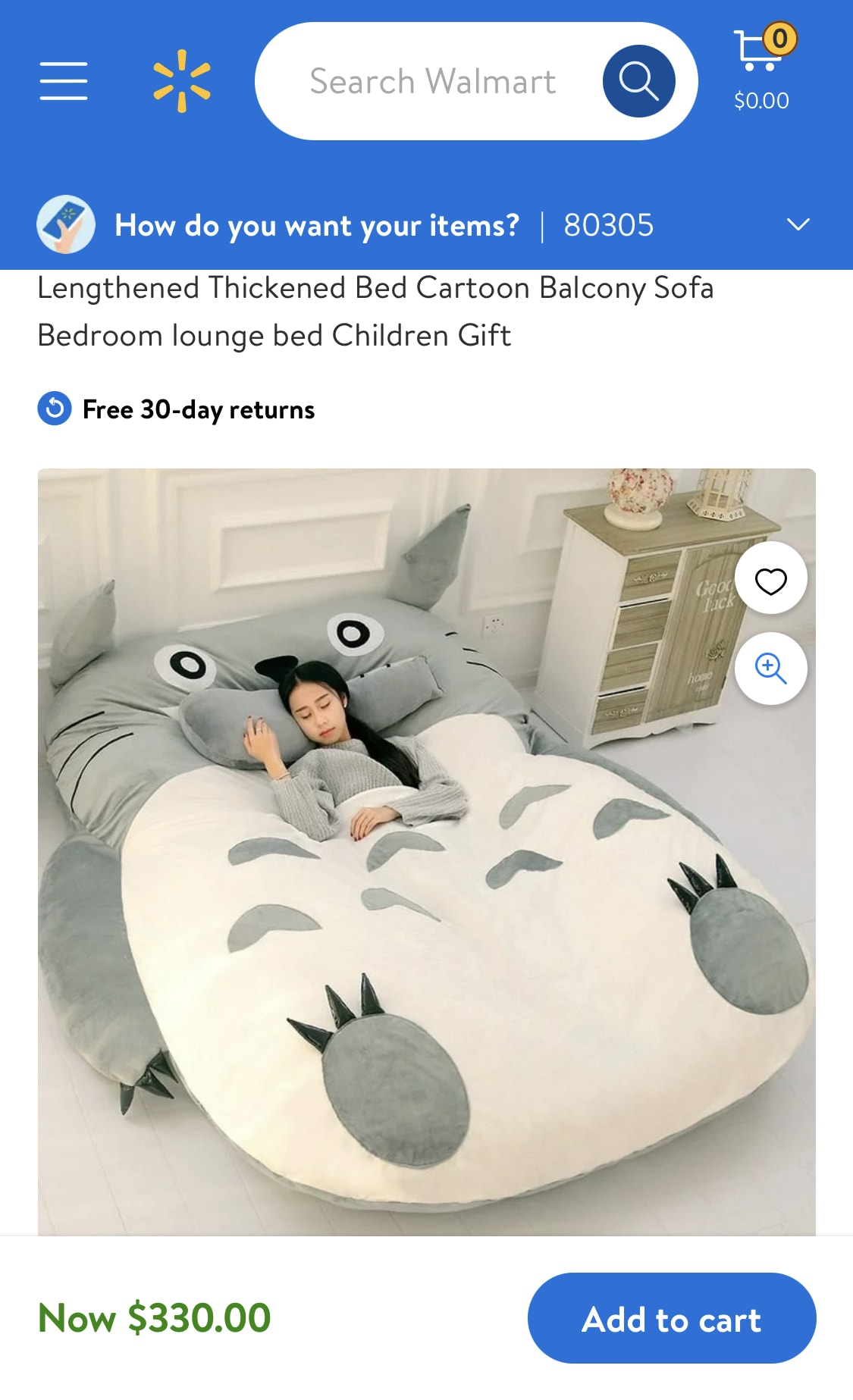Add to cart
This screenshot has height=1400, width=853.
tap(671, 1319)
